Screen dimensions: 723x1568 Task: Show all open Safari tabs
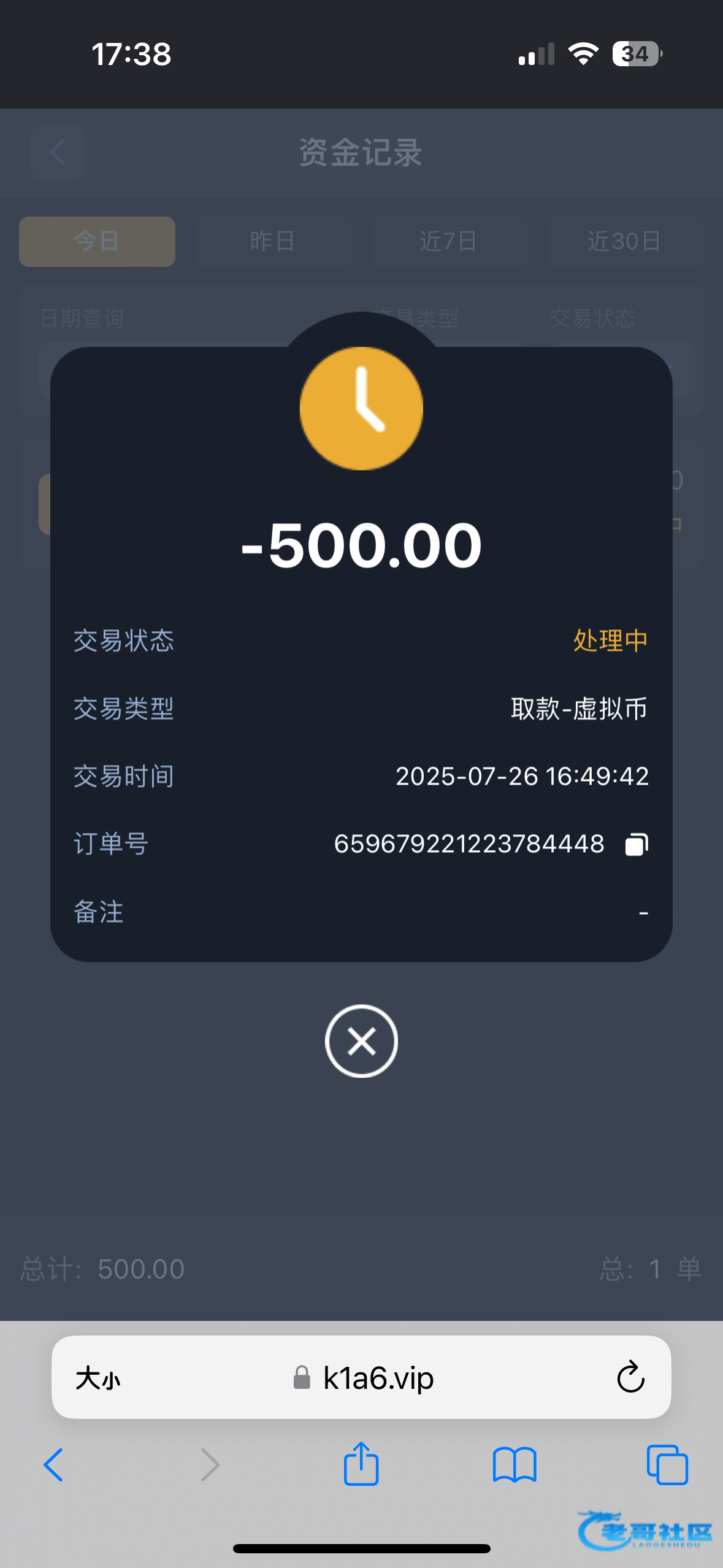pos(667,1465)
